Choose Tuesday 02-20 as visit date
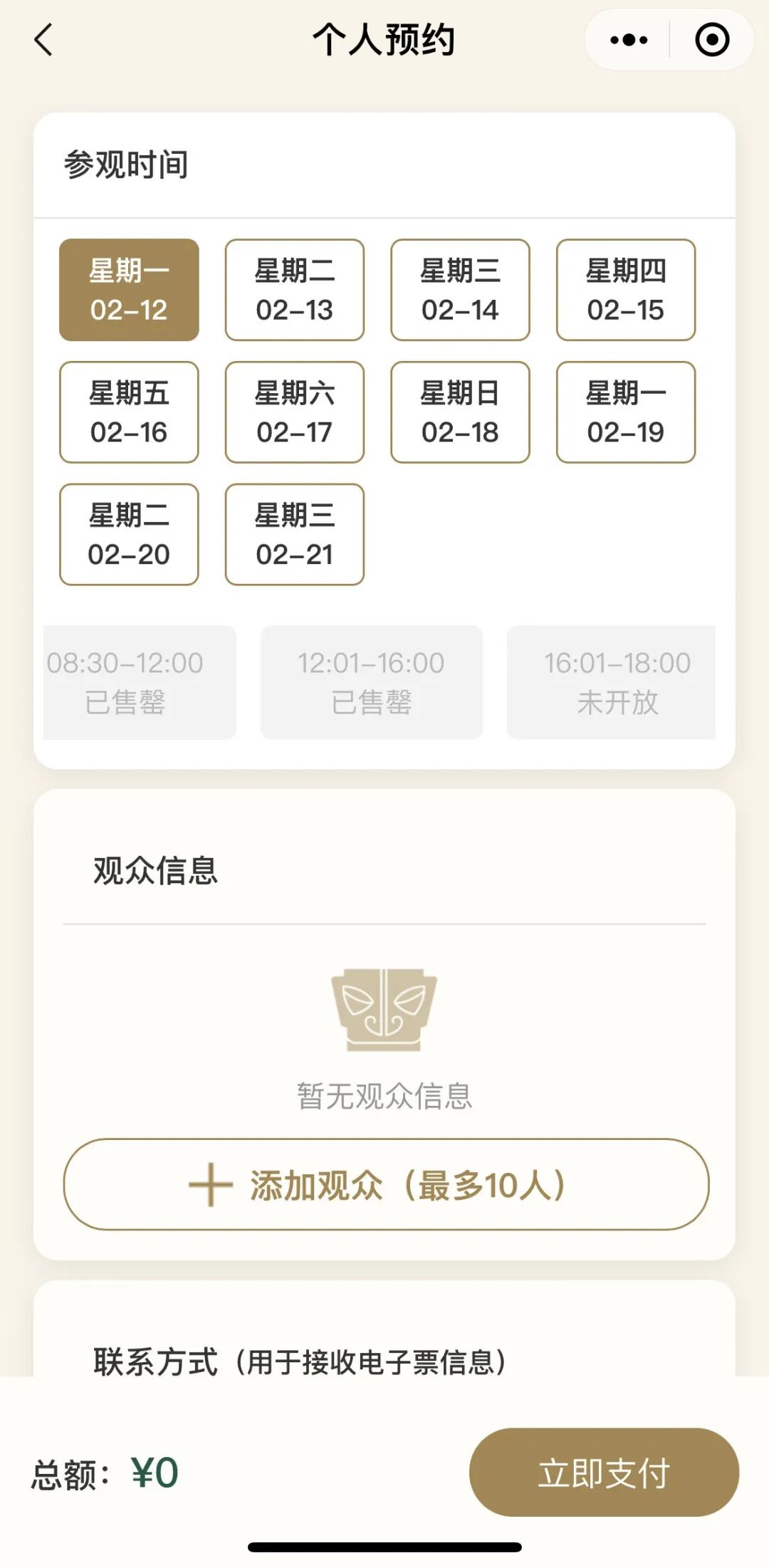The image size is (769, 1568). (129, 535)
